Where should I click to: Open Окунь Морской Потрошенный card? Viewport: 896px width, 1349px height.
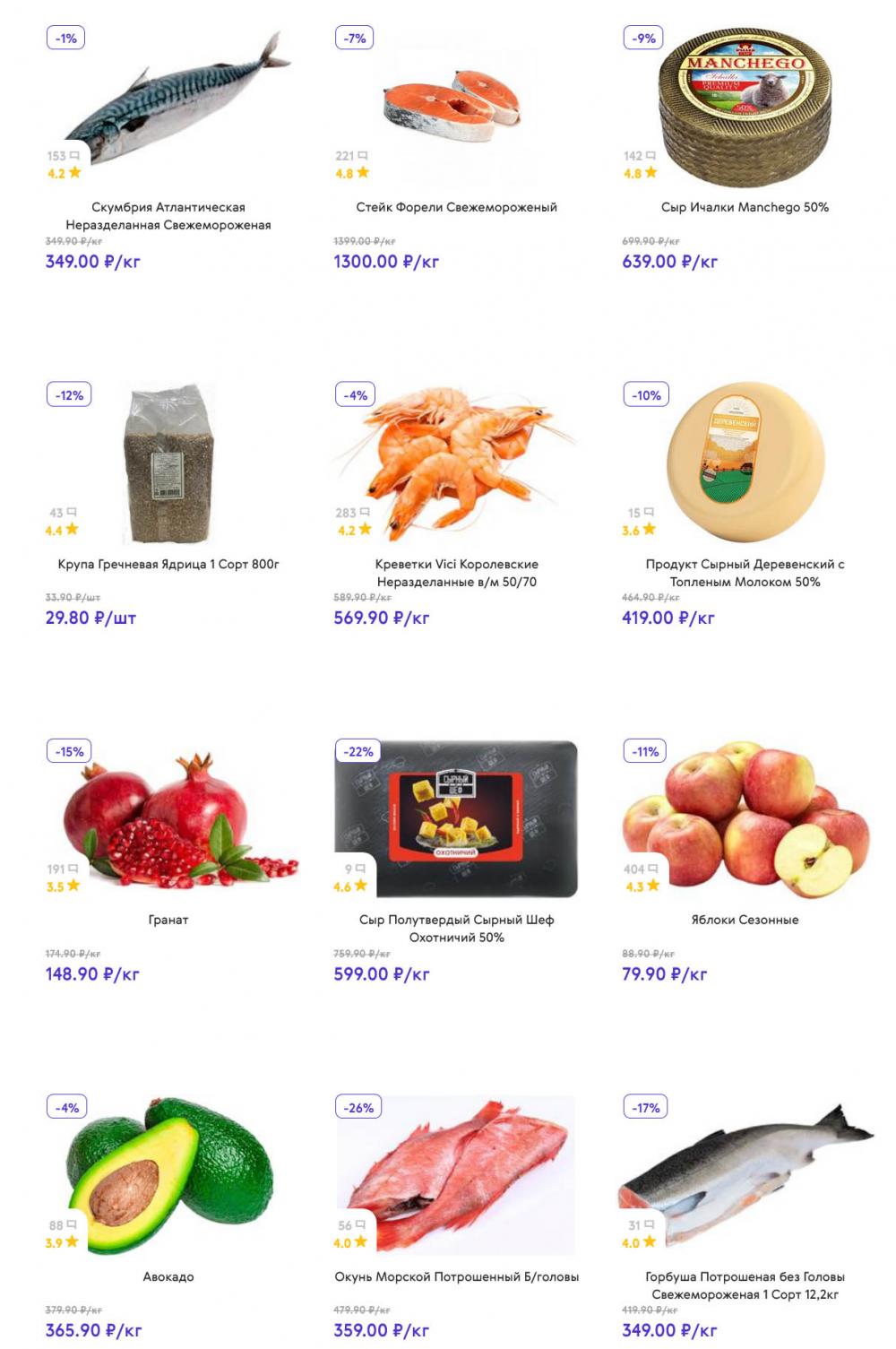(456, 1276)
